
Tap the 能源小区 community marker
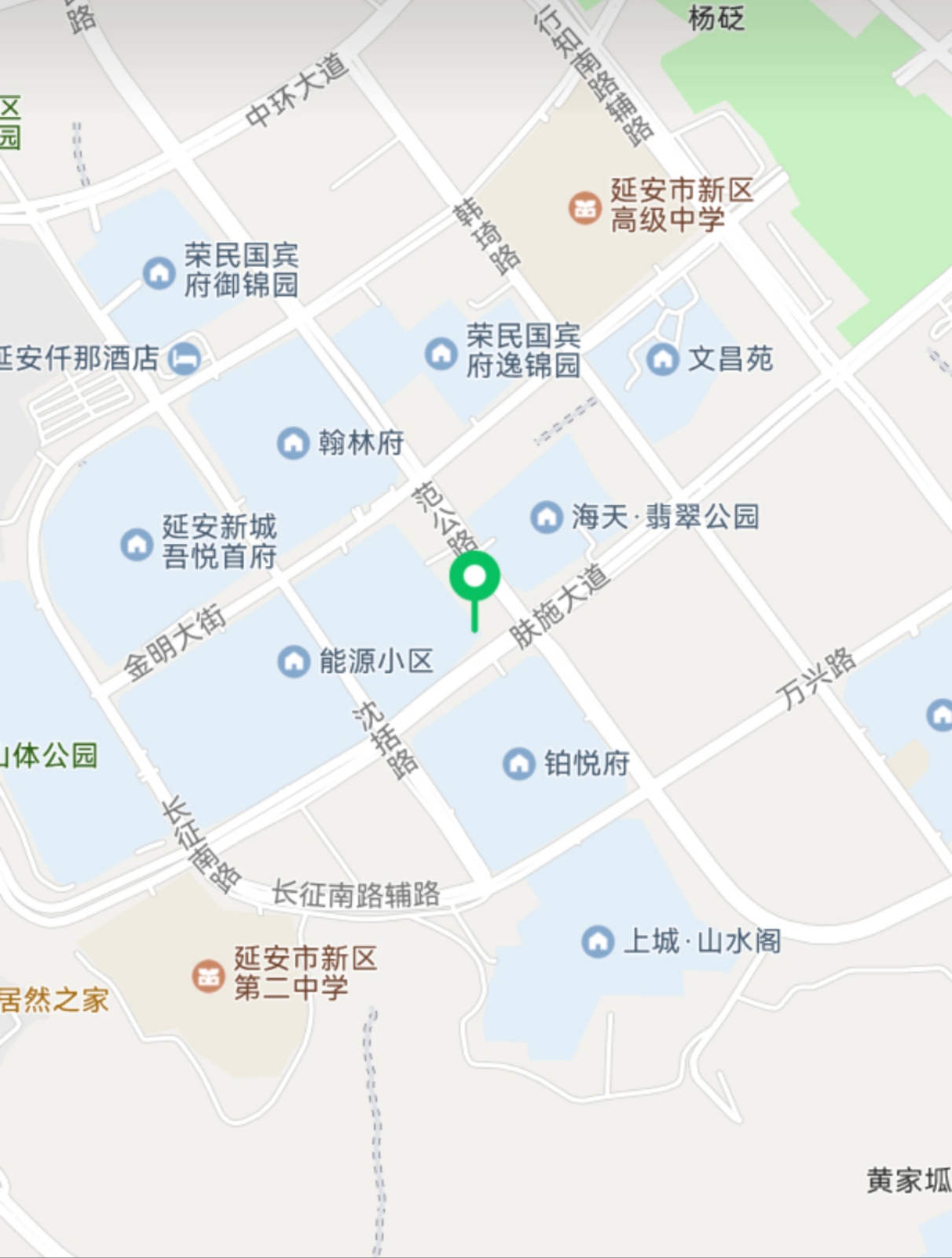[294, 661]
